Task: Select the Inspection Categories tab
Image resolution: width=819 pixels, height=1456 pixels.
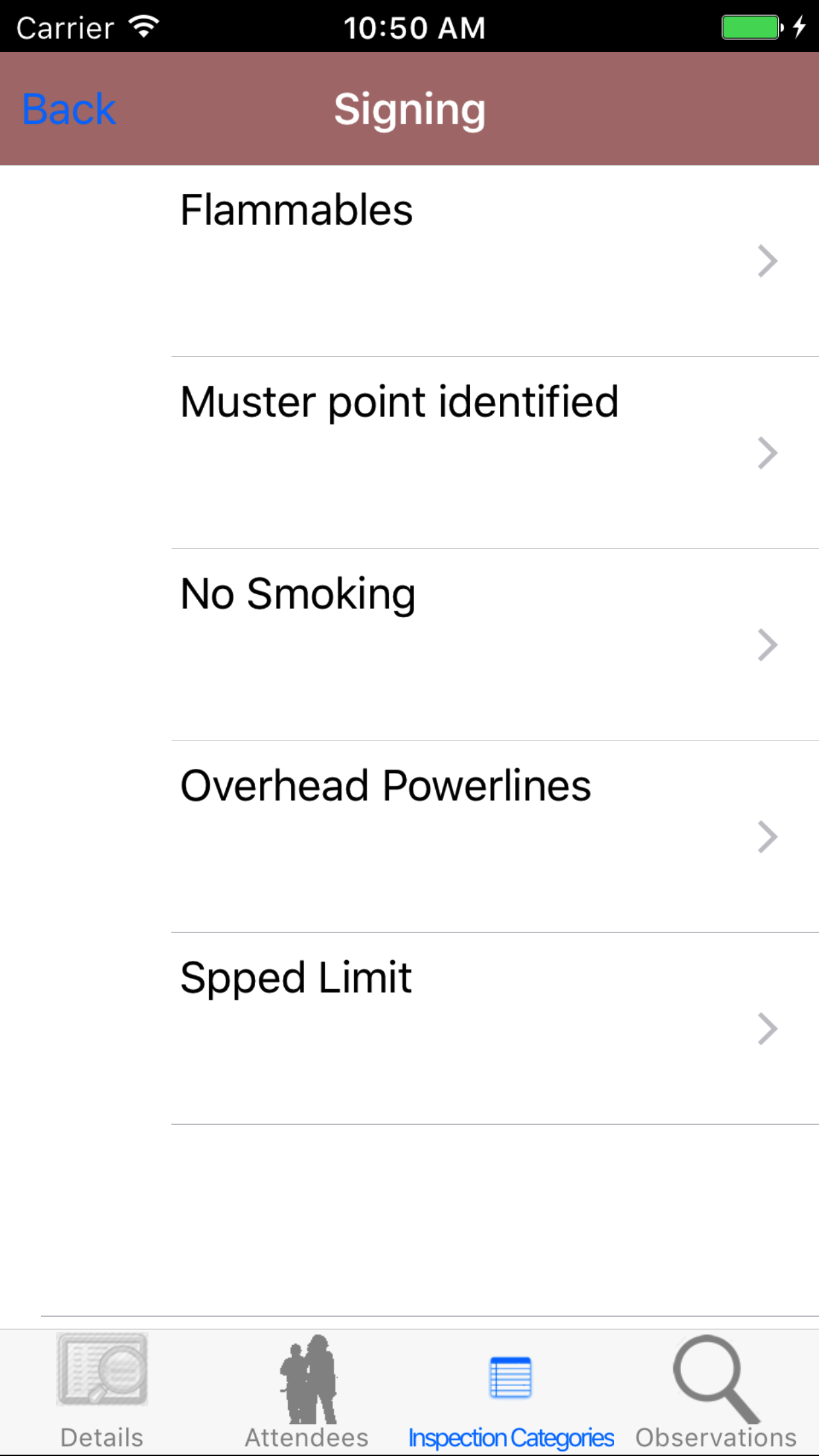Action: (x=511, y=1391)
